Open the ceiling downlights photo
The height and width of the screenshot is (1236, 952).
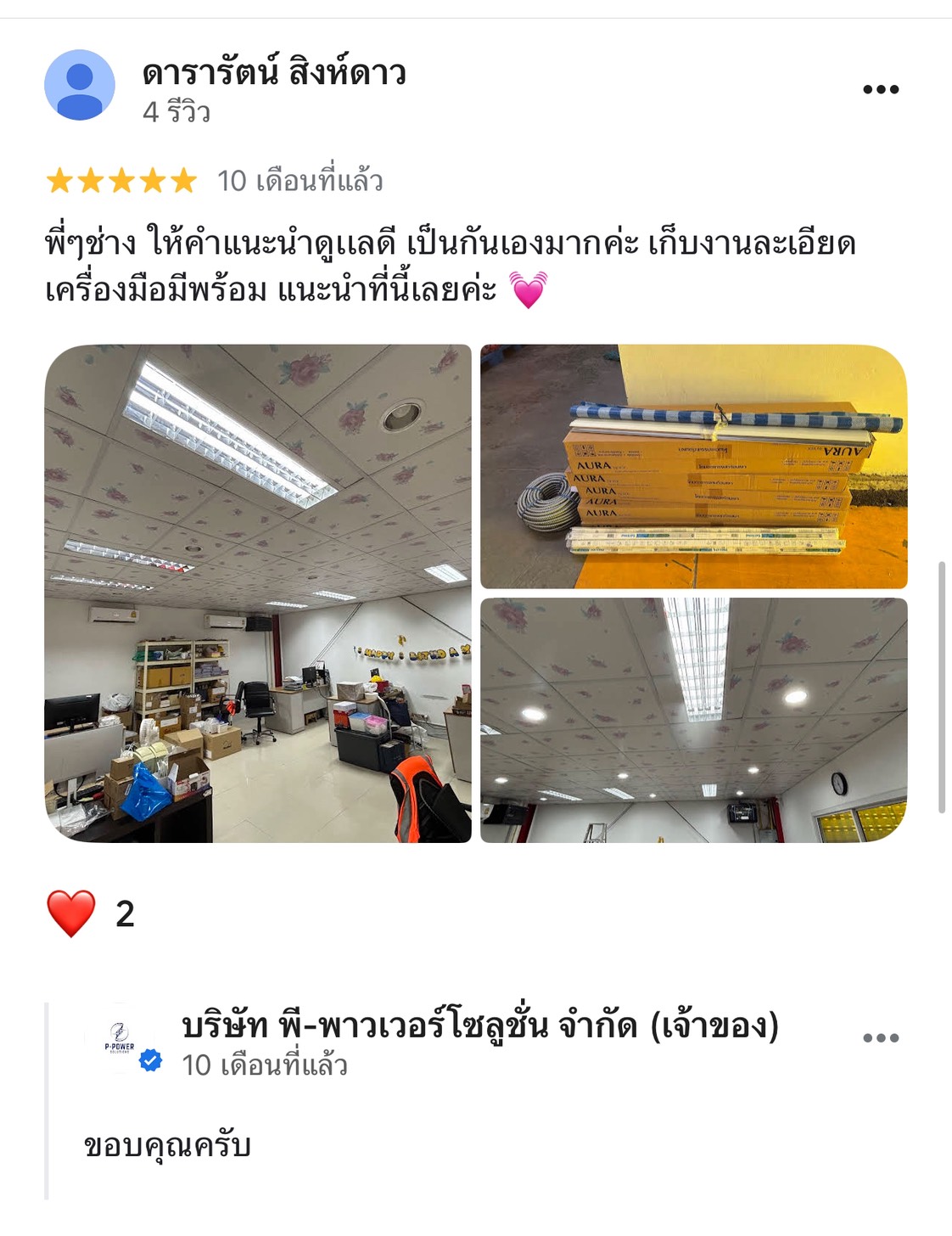click(x=693, y=720)
